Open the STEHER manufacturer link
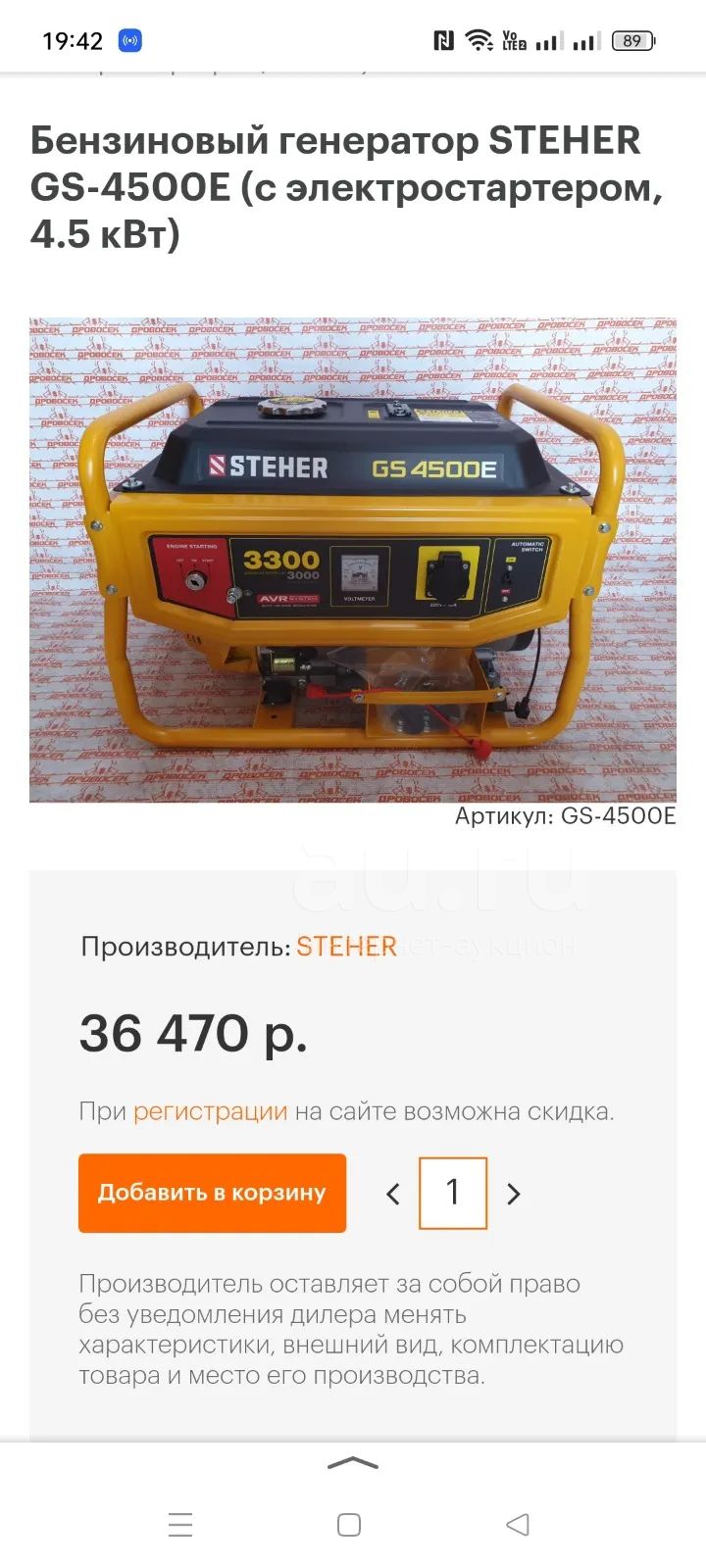The width and height of the screenshot is (706, 1568). tap(346, 947)
